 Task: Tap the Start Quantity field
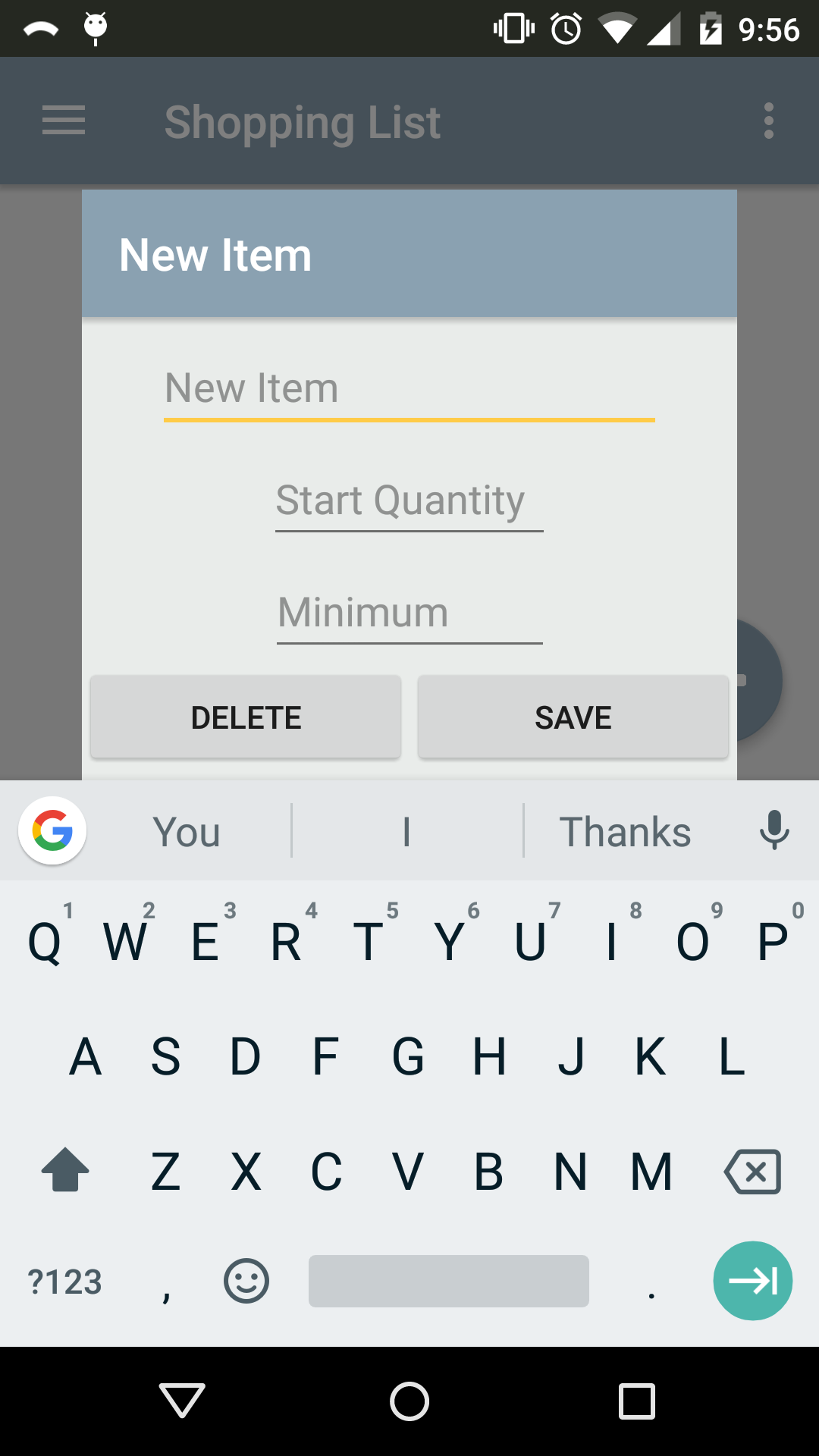pyautogui.click(x=409, y=500)
